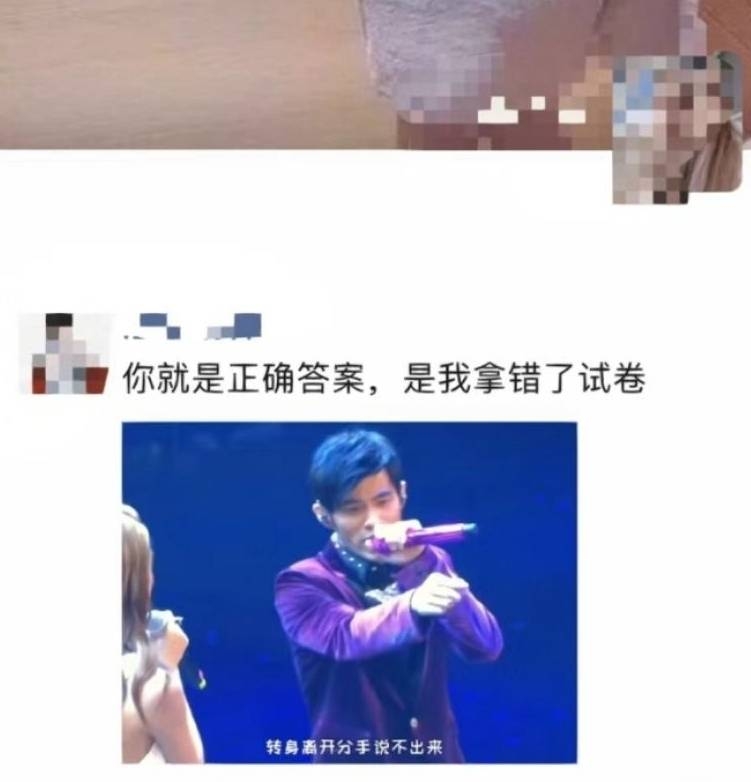Open the concert image sent in chat
This screenshot has width=751, height=782.
(x=349, y=592)
